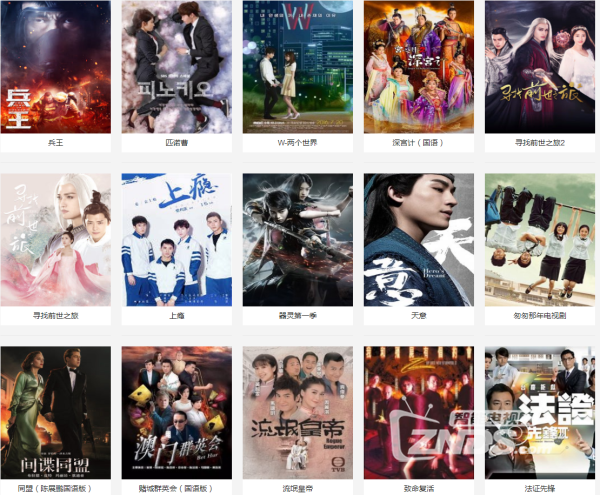This screenshot has width=600, height=495.
Task: Open the 上瘾 series tile
Action: (x=176, y=240)
